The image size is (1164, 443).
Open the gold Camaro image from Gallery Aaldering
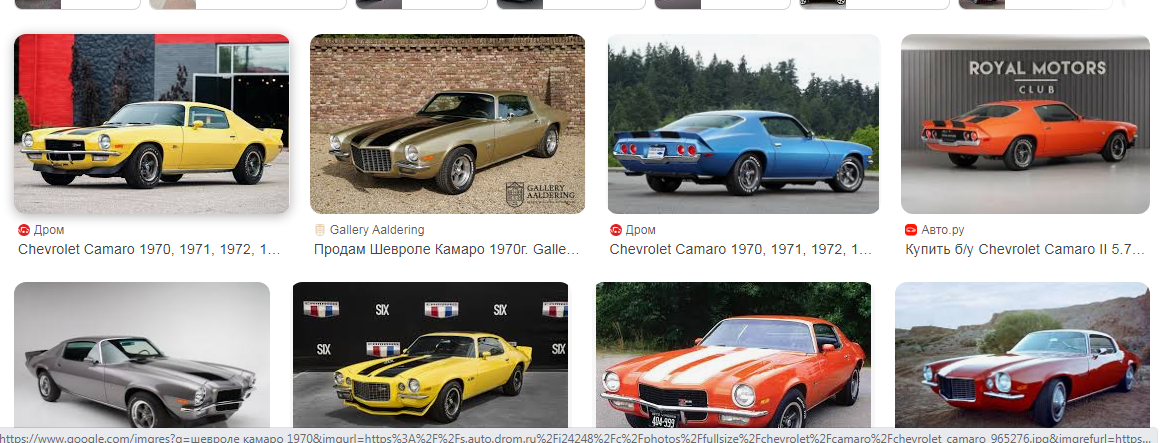[x=447, y=124]
